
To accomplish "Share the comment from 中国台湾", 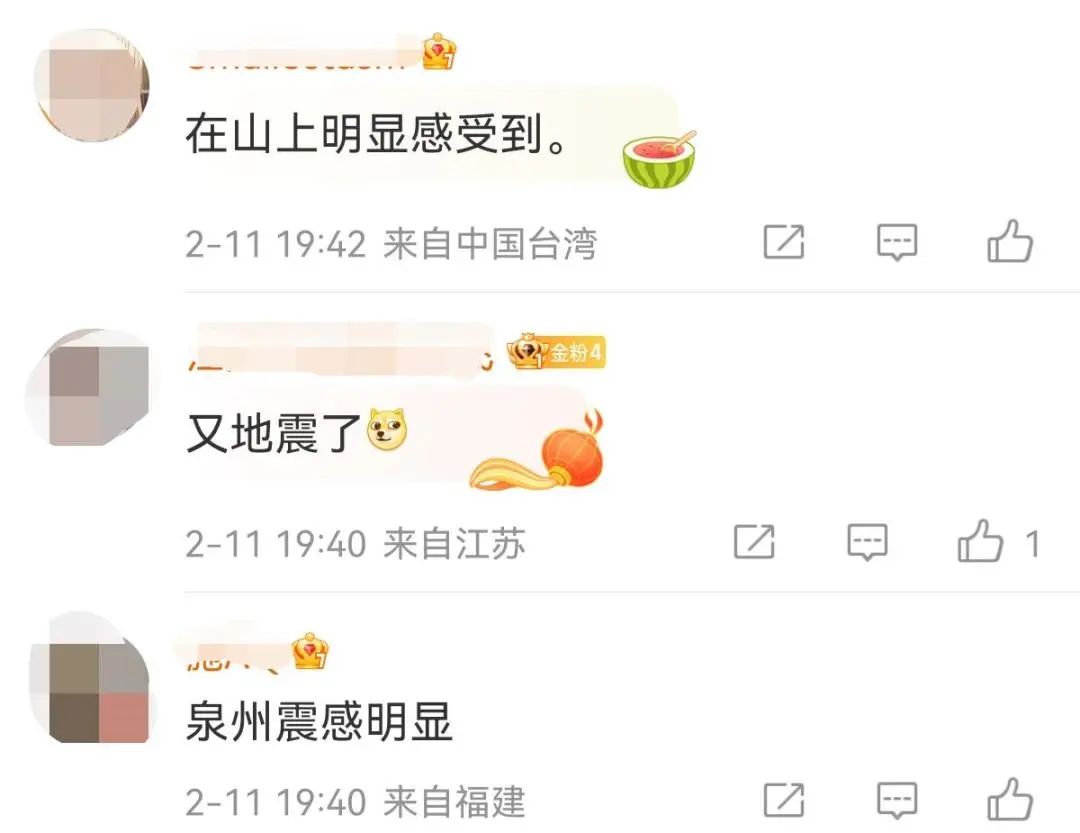I will 783,242.
